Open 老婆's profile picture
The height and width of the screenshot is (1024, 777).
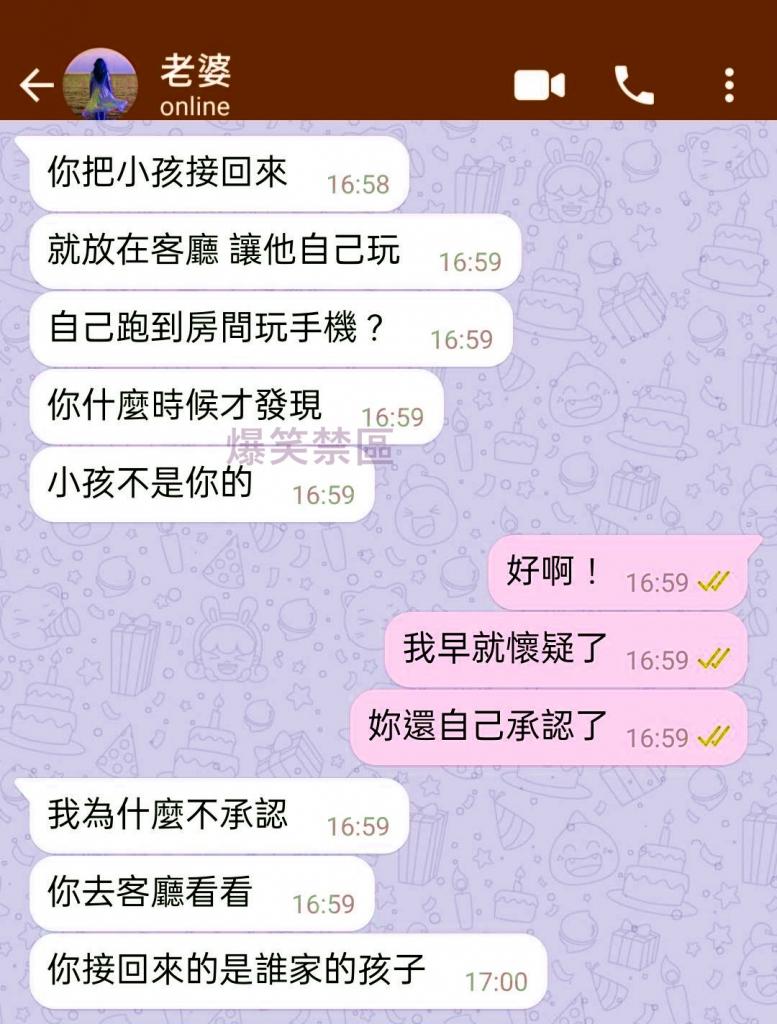point(100,86)
